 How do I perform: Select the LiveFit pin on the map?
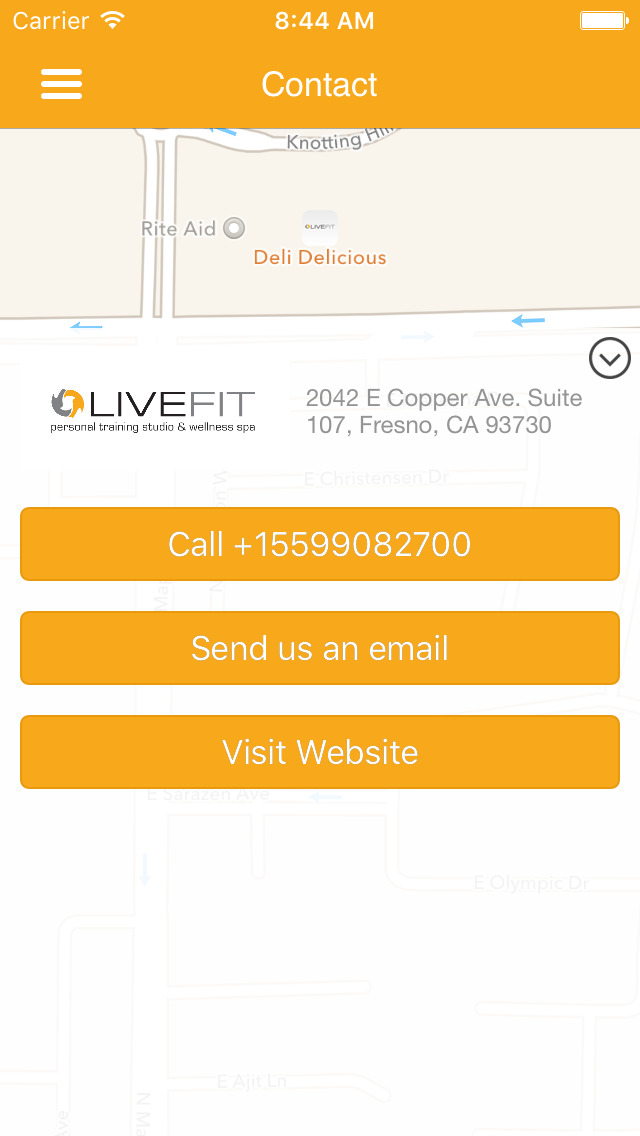tap(320, 227)
